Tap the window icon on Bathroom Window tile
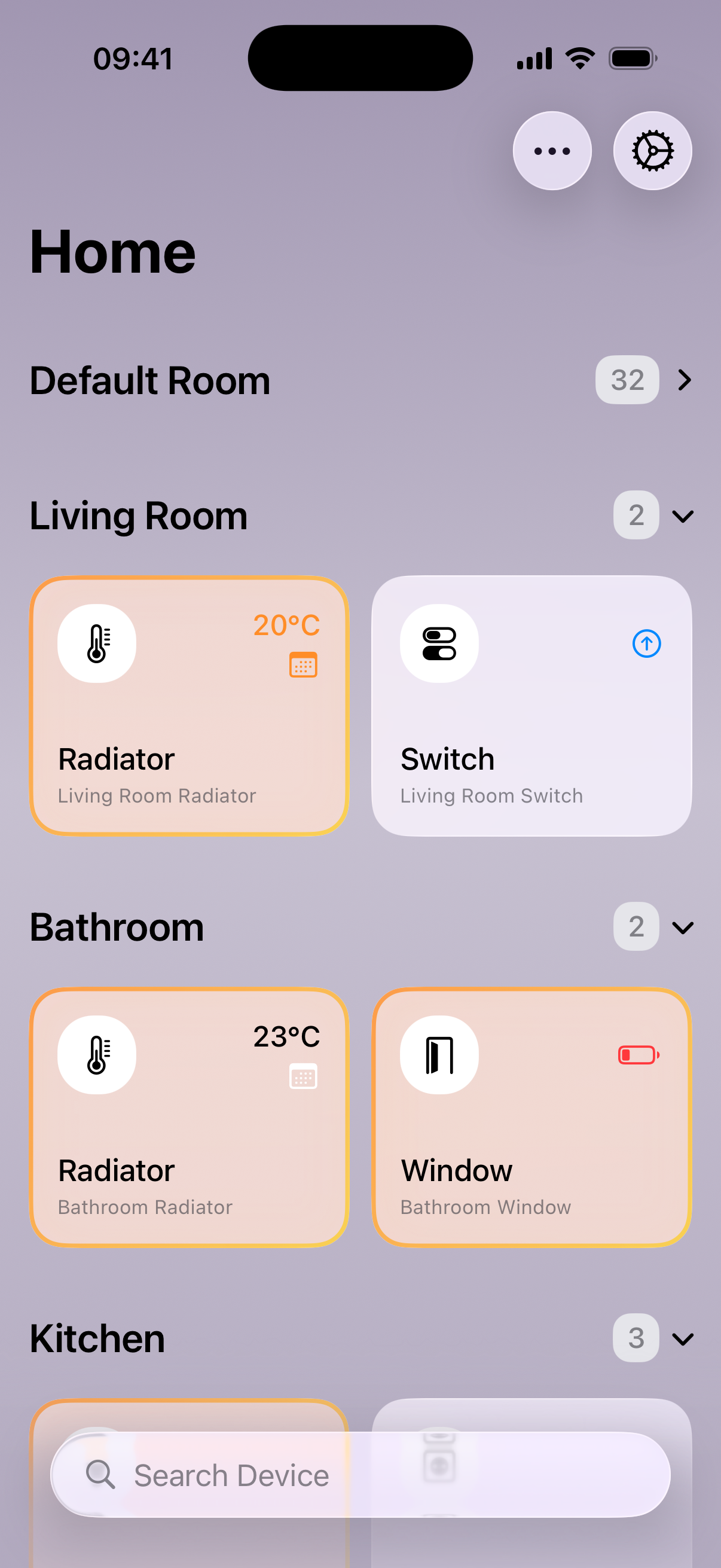721x1568 pixels. pos(439,1055)
